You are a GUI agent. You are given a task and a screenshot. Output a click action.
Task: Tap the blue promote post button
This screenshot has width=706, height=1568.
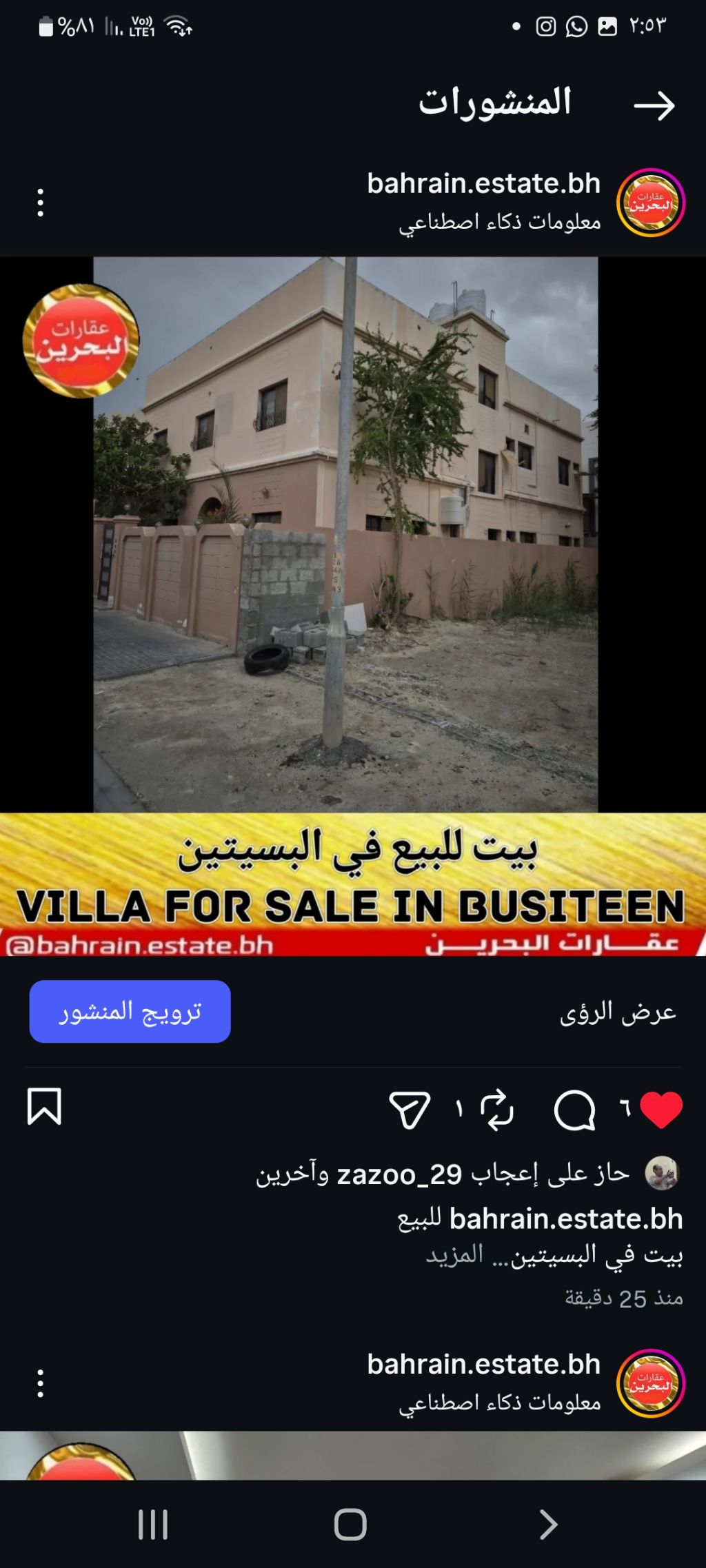(x=130, y=1011)
